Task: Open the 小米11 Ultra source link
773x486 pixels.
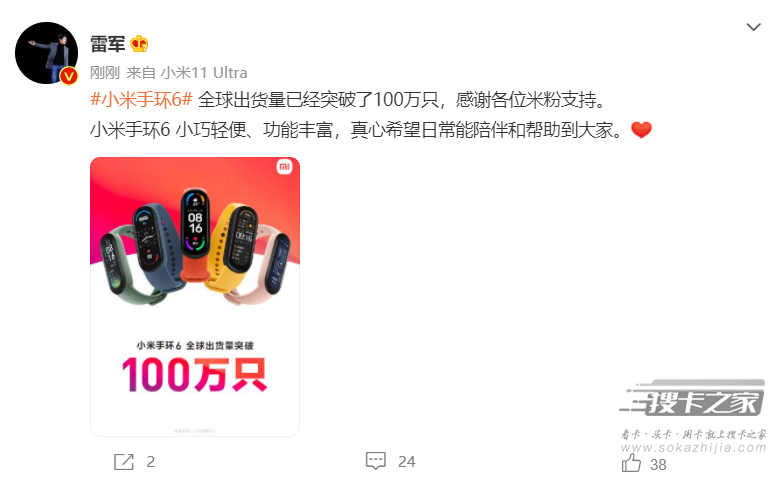Action: tap(204, 72)
